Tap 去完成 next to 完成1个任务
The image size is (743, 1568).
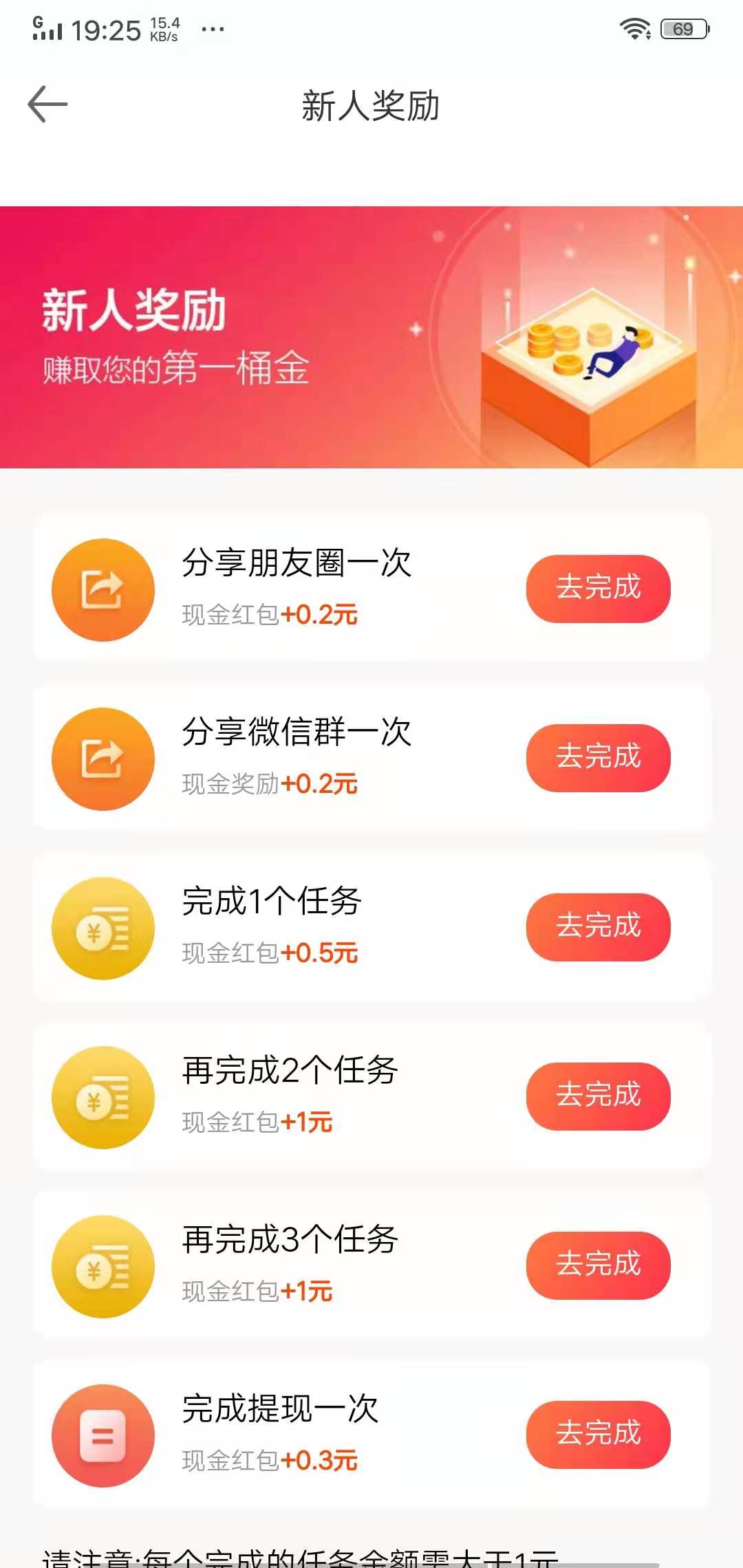point(598,927)
